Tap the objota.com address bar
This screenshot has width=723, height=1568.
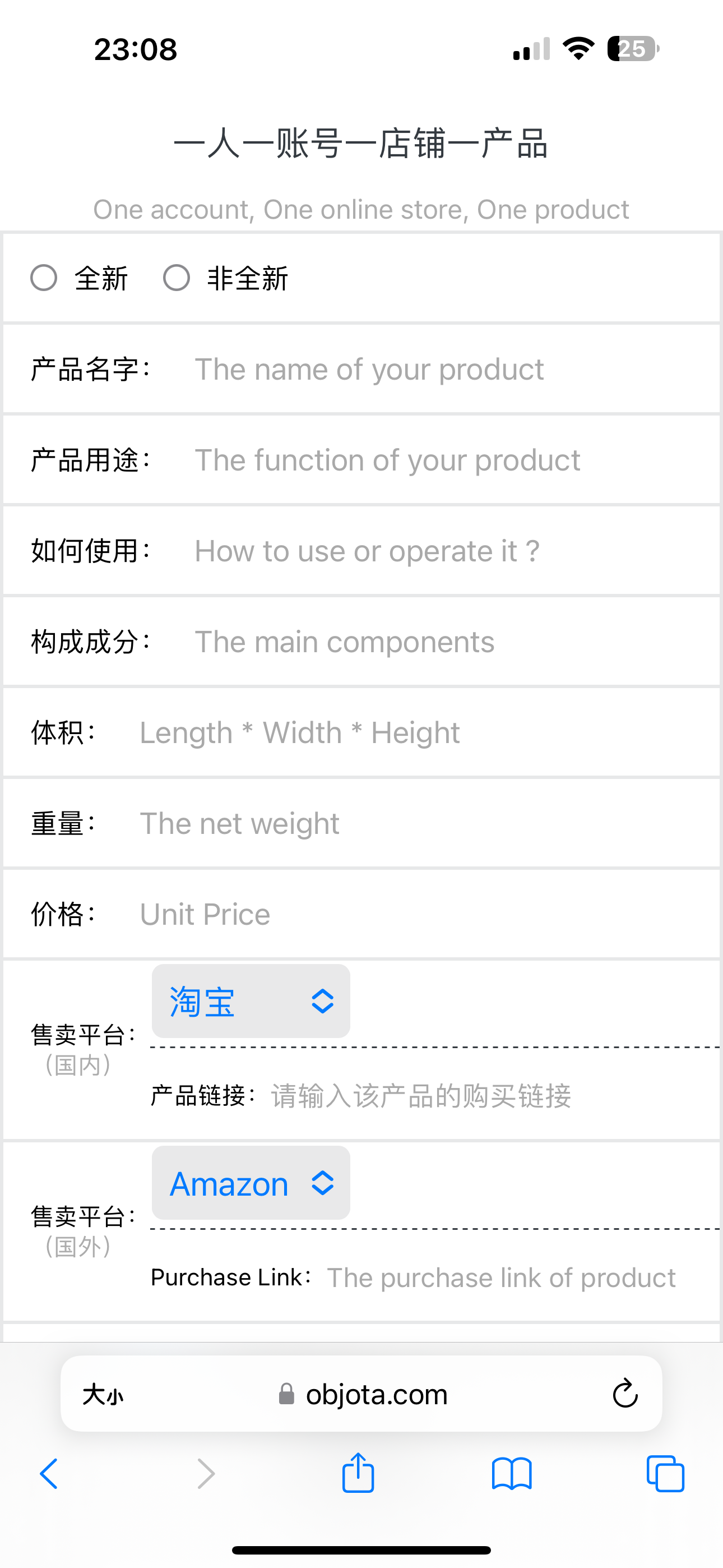[x=365, y=1394]
